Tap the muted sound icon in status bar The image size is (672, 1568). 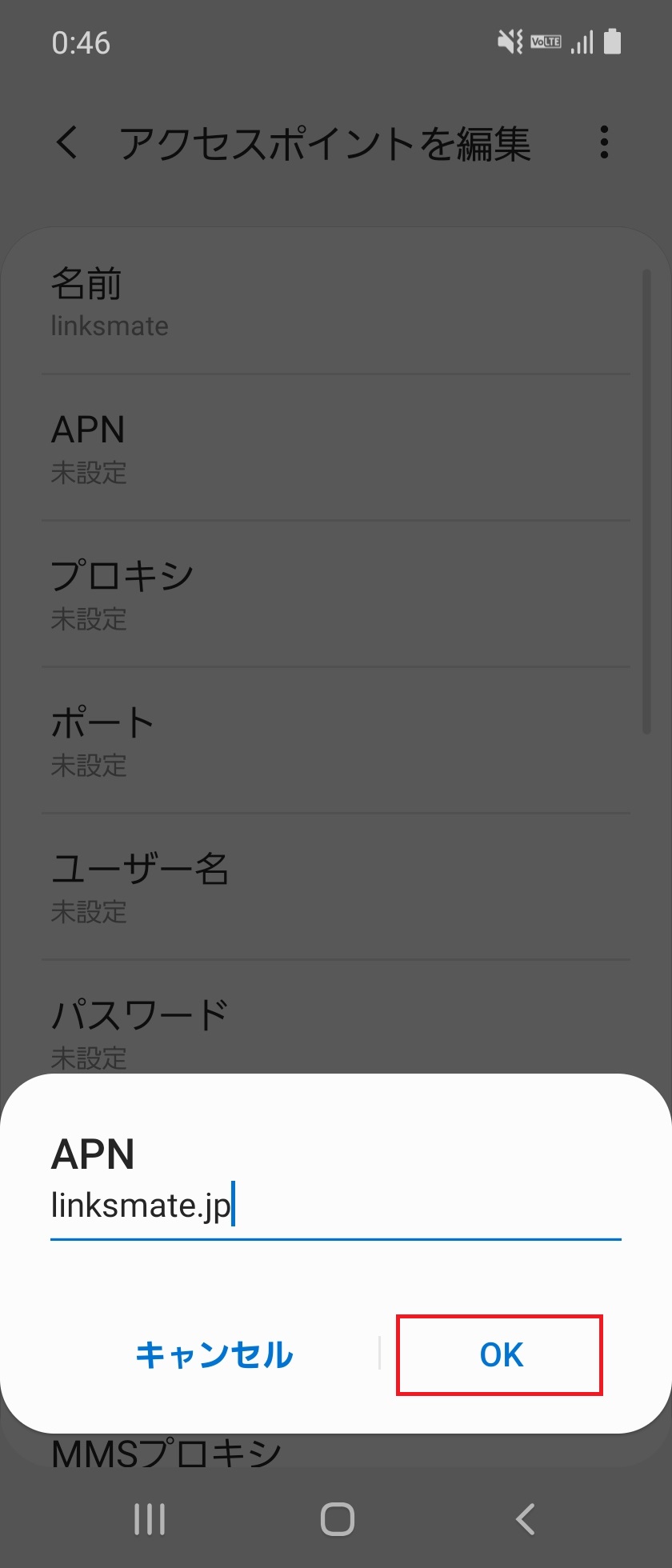tap(509, 42)
